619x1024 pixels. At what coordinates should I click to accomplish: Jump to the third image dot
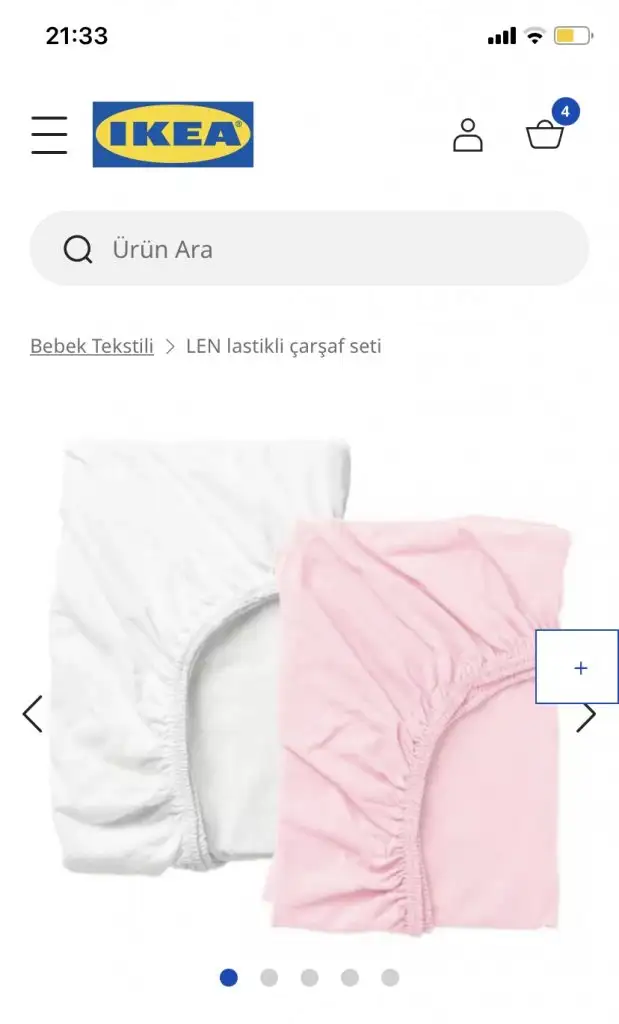pyautogui.click(x=309, y=977)
